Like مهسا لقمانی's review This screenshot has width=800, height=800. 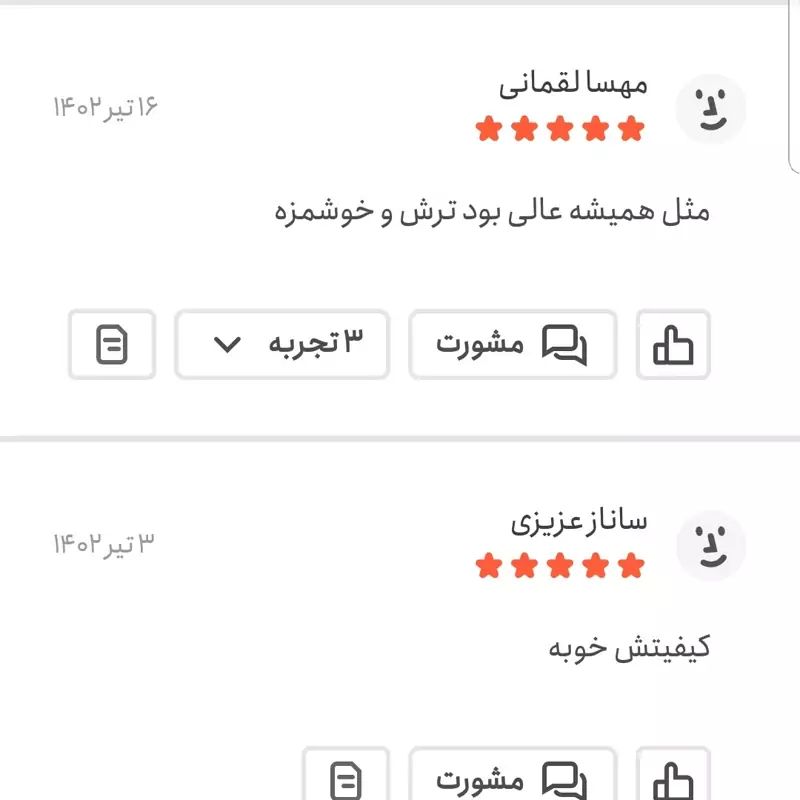tap(673, 345)
